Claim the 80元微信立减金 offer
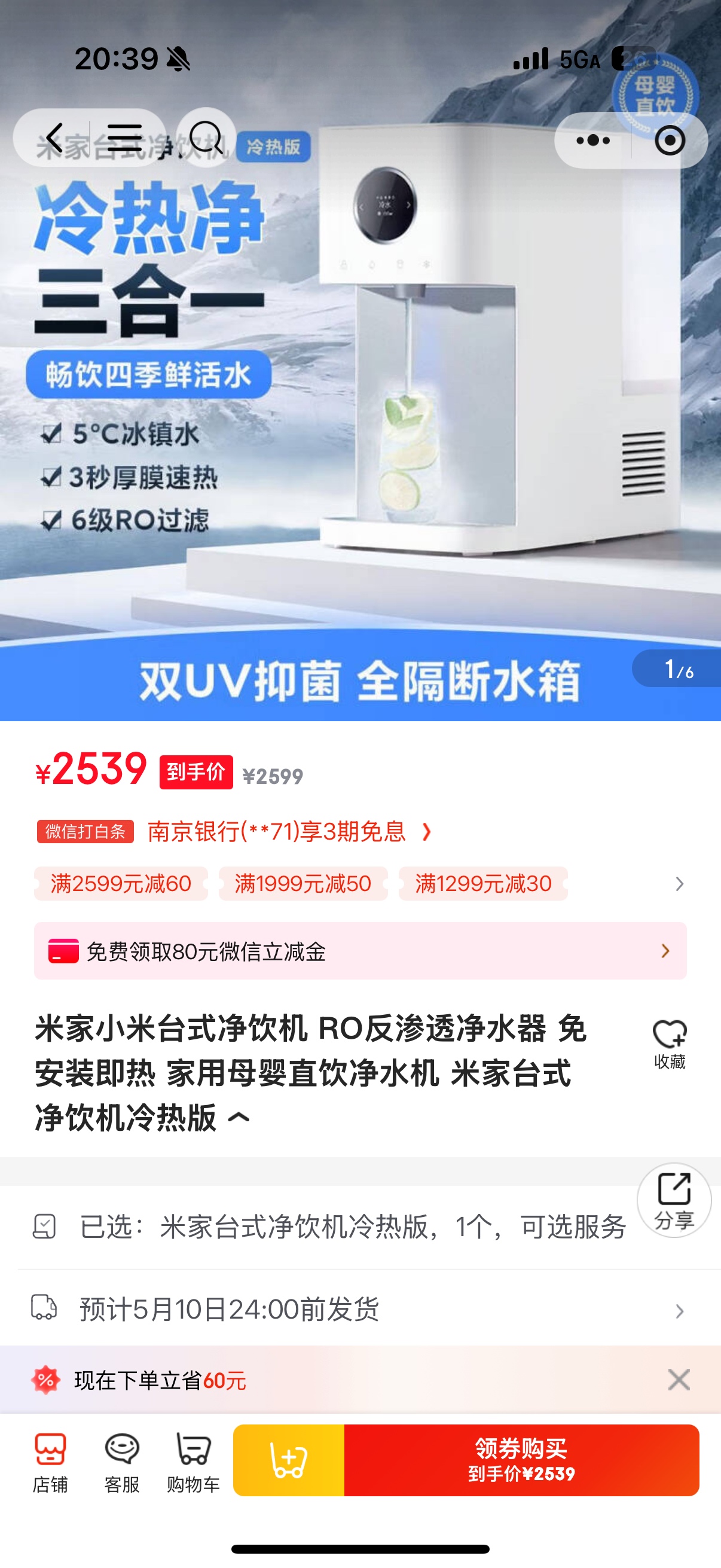The image size is (721, 1568). [x=360, y=951]
